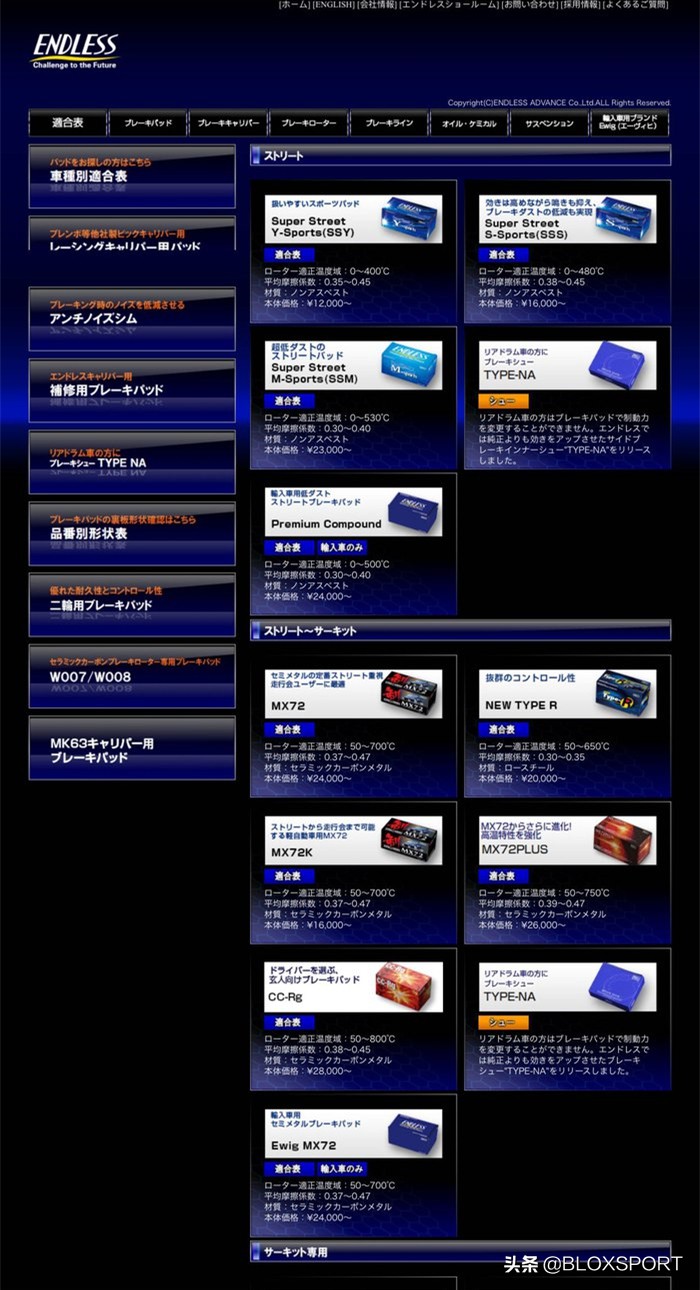
Task: Open the W007/W008 sidebar banner
Action: point(132,676)
